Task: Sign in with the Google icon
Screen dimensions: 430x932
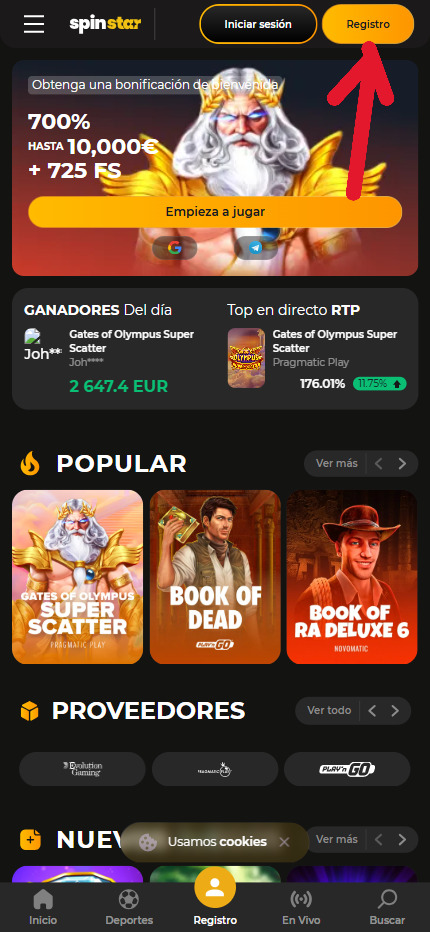Action: [174, 248]
